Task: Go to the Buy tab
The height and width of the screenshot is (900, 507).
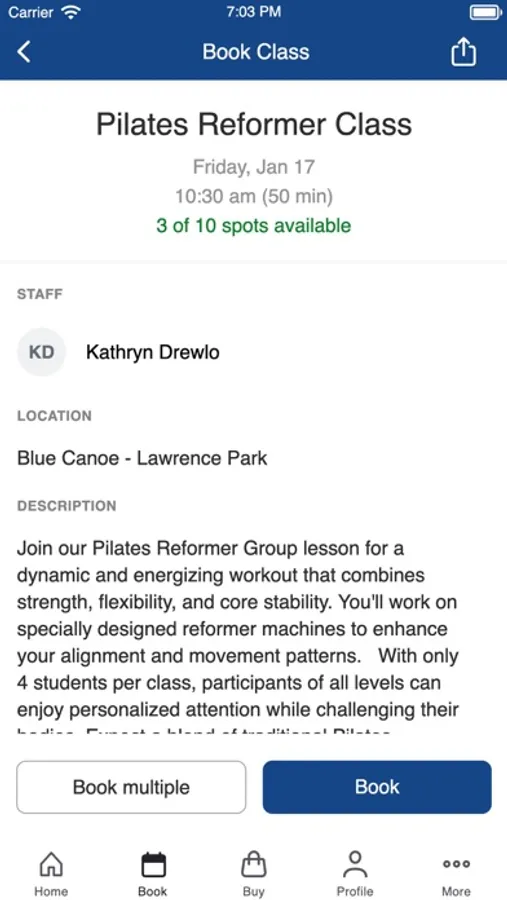Action: pos(254,874)
